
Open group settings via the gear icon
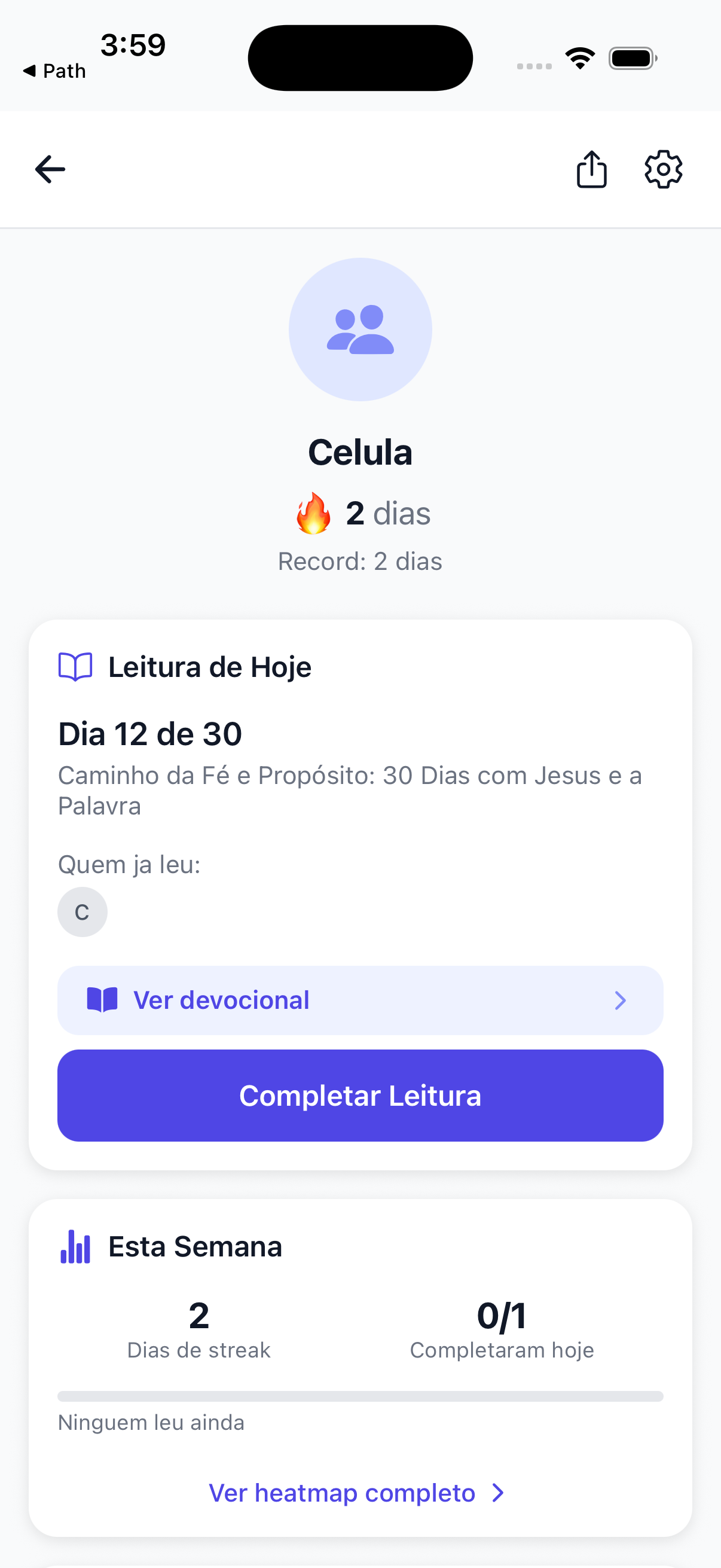click(x=663, y=169)
